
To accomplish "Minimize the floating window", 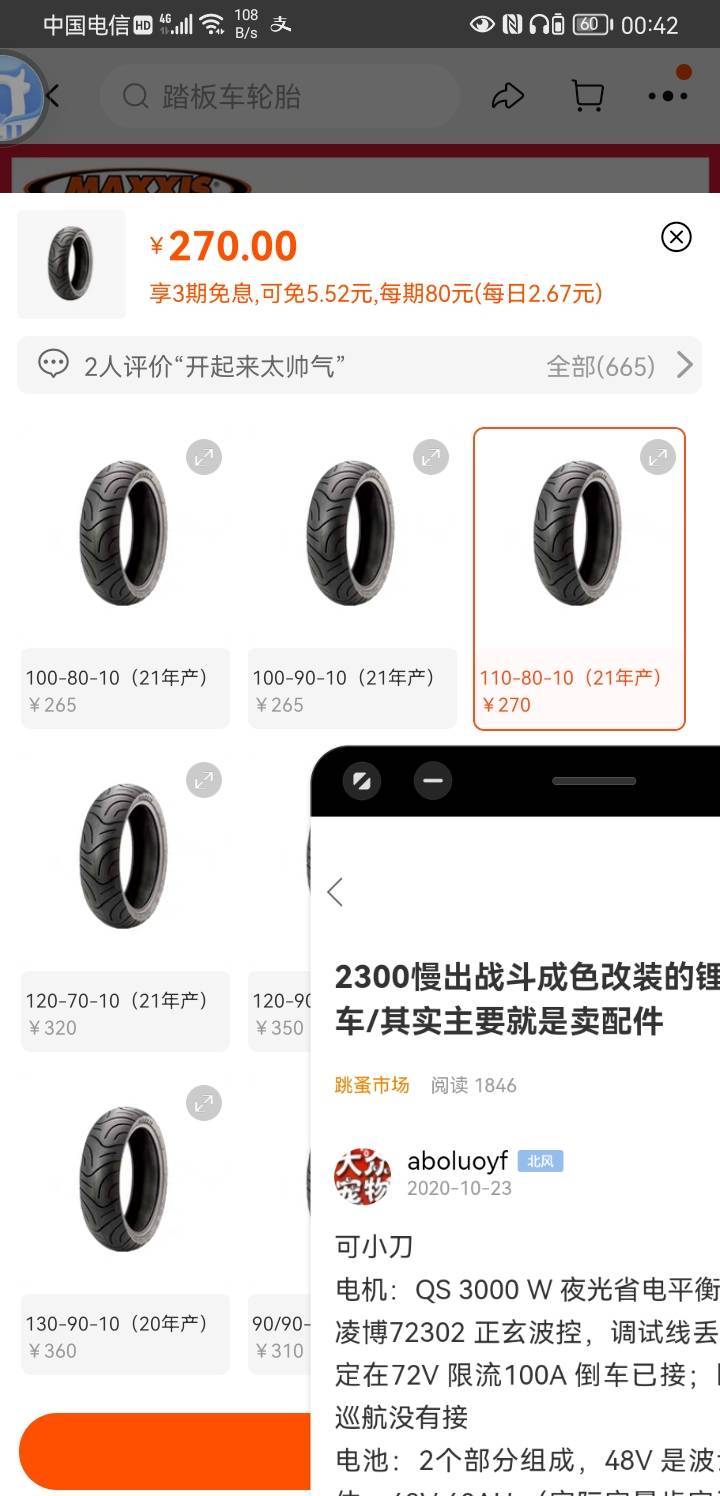I will coord(433,781).
